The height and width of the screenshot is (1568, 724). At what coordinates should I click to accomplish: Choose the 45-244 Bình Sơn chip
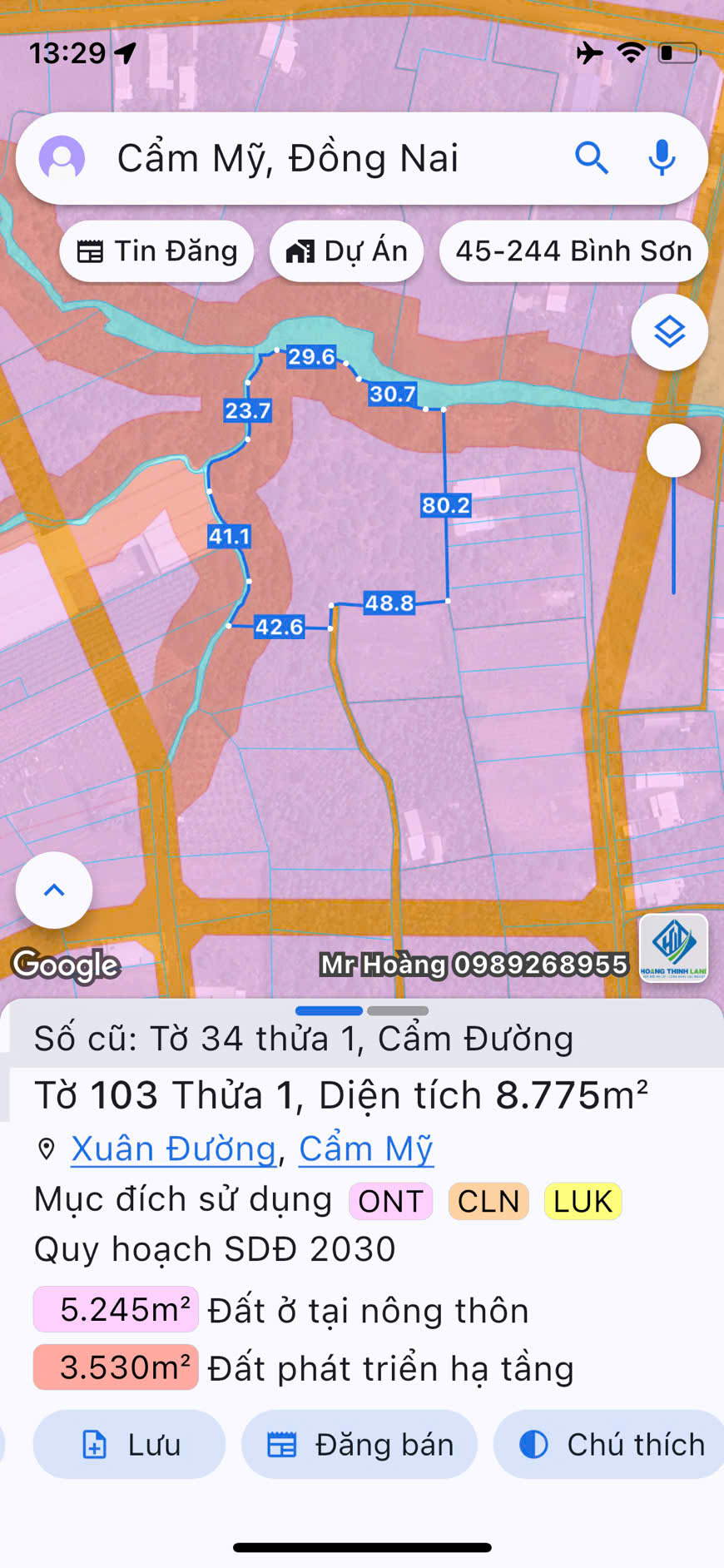pos(573,251)
